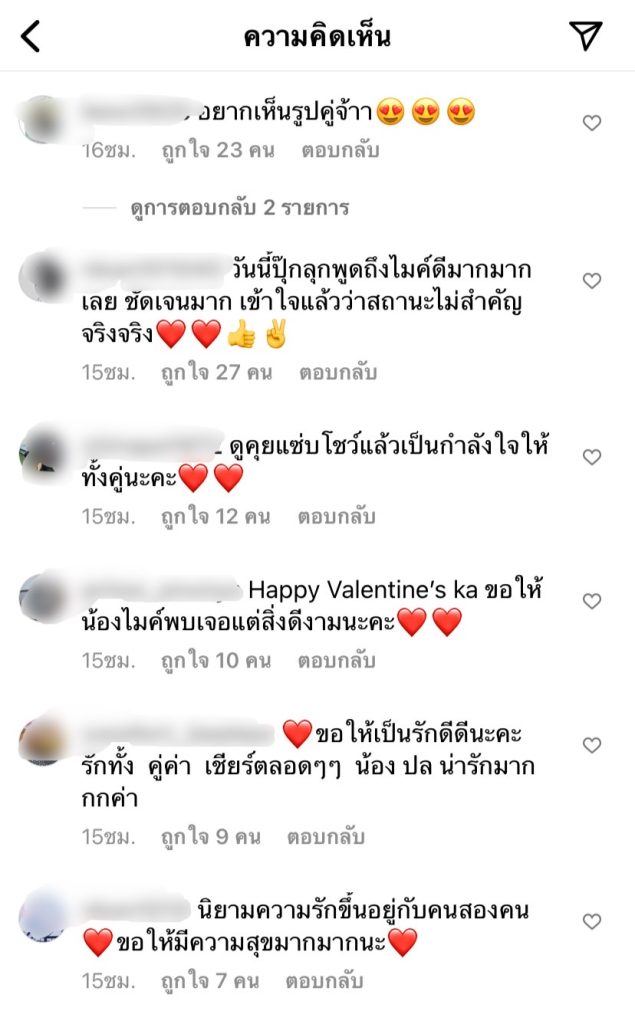The width and height of the screenshot is (635, 1024).
Task: Like the comment about ปุ๊กลุกพูดถึงไมค์
Action: click(x=592, y=281)
